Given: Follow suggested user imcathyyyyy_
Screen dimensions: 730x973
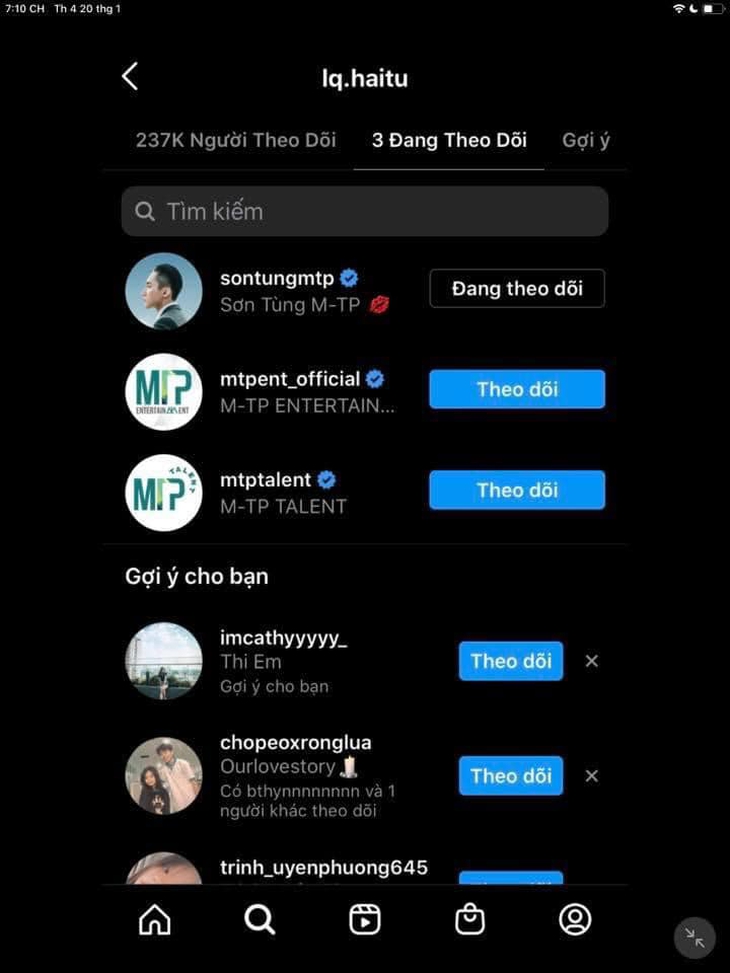Looking at the screenshot, I should pos(510,661).
